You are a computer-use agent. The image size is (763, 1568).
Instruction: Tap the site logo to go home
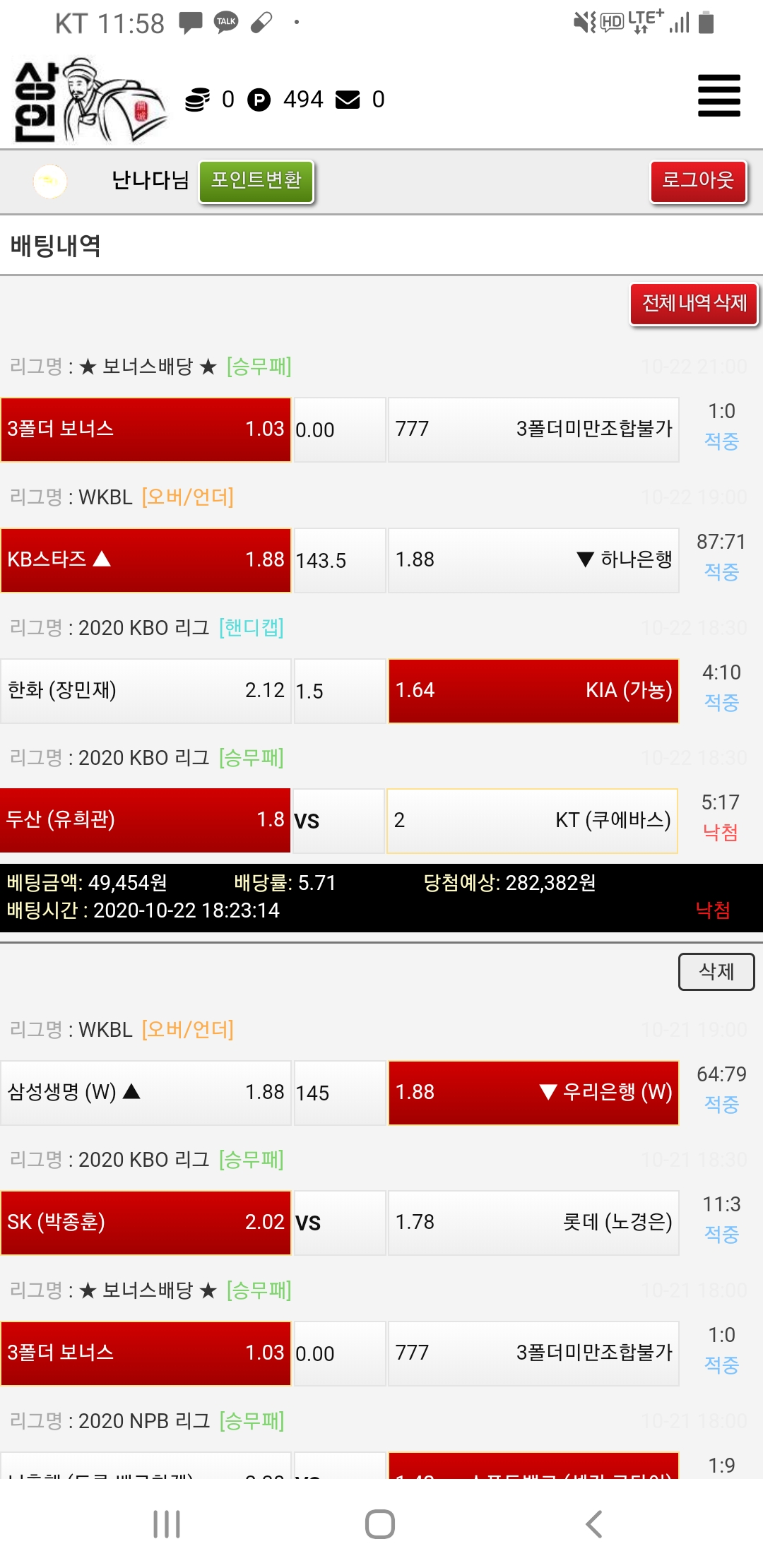88,100
